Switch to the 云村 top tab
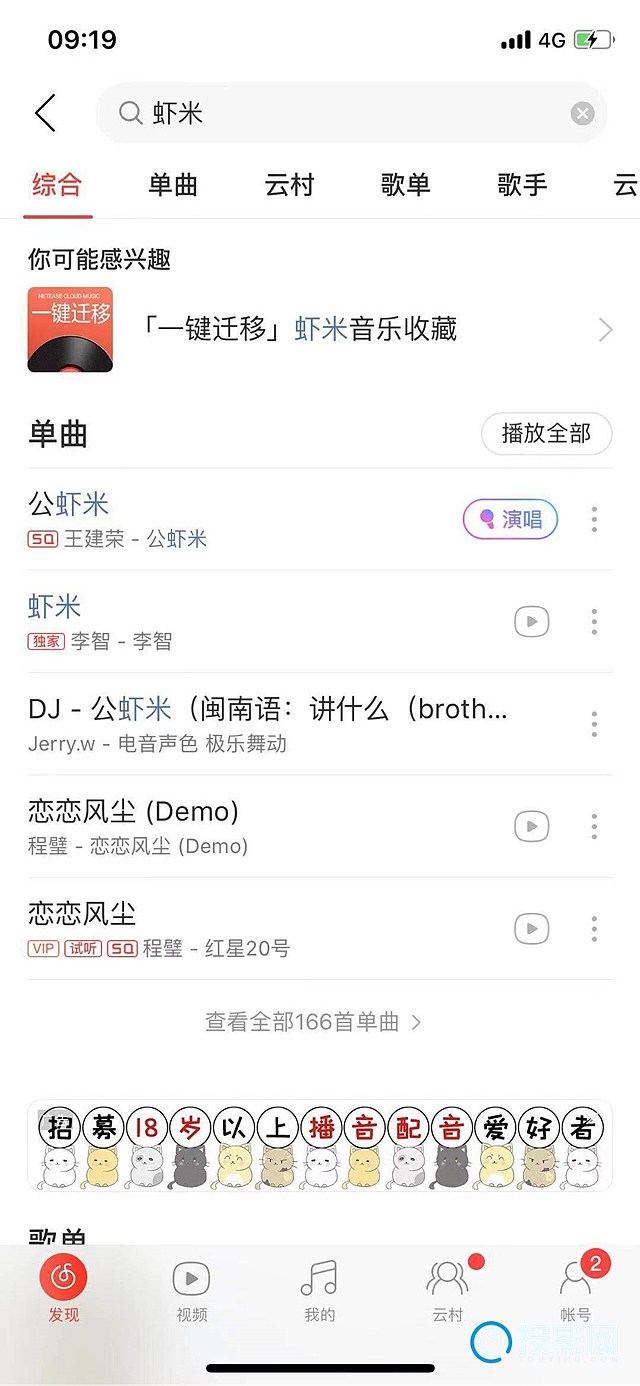Viewport: 640px width, 1386px height. (x=289, y=185)
